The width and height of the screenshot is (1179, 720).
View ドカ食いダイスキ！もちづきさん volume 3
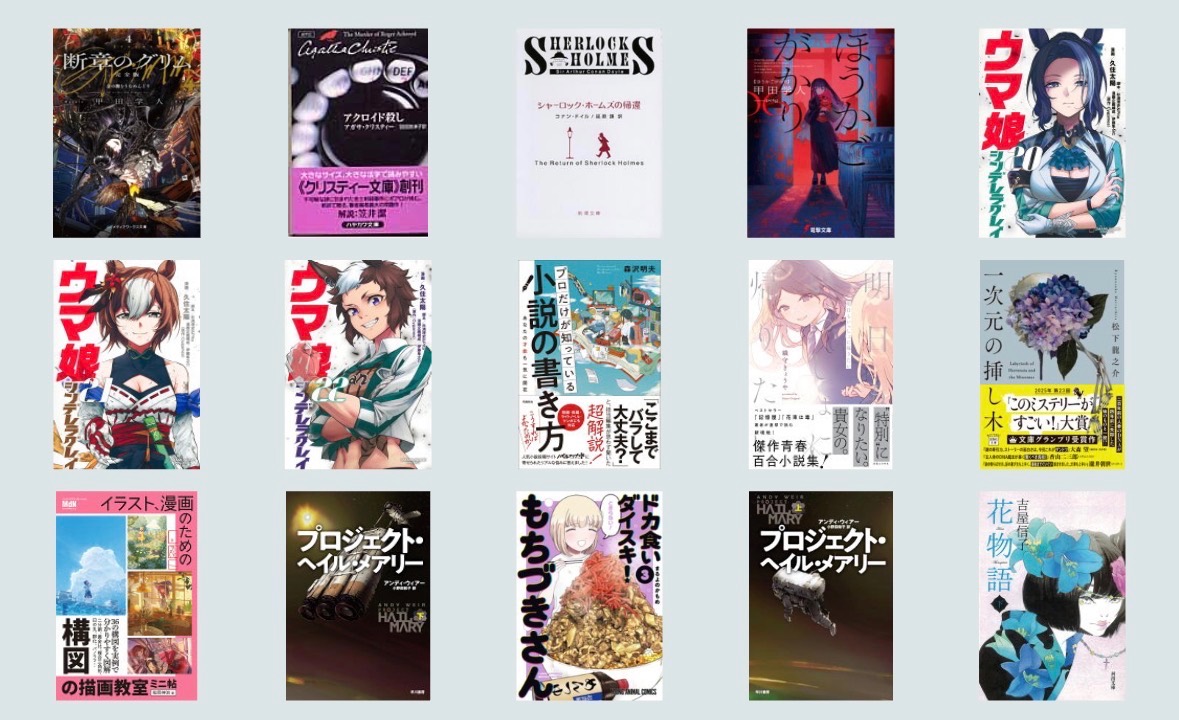[589, 596]
